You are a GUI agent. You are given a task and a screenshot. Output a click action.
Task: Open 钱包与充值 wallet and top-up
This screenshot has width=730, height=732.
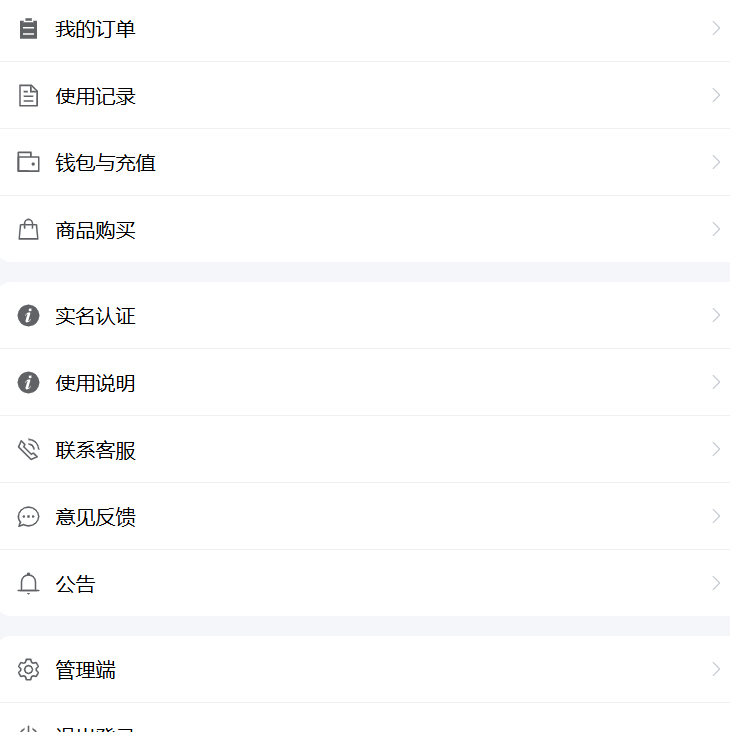pyautogui.click(x=365, y=162)
